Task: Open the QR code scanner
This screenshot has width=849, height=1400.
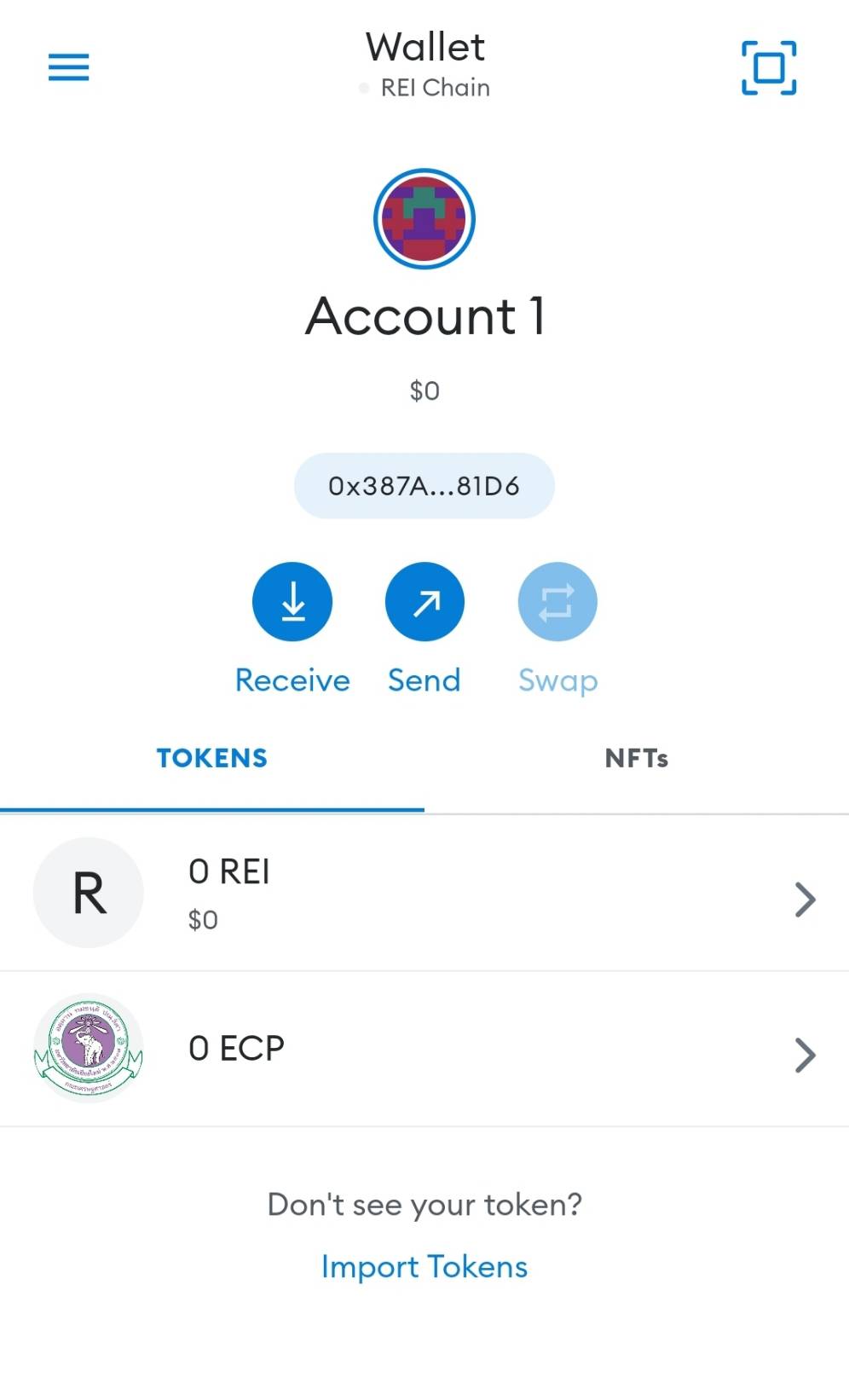Action: tap(768, 67)
